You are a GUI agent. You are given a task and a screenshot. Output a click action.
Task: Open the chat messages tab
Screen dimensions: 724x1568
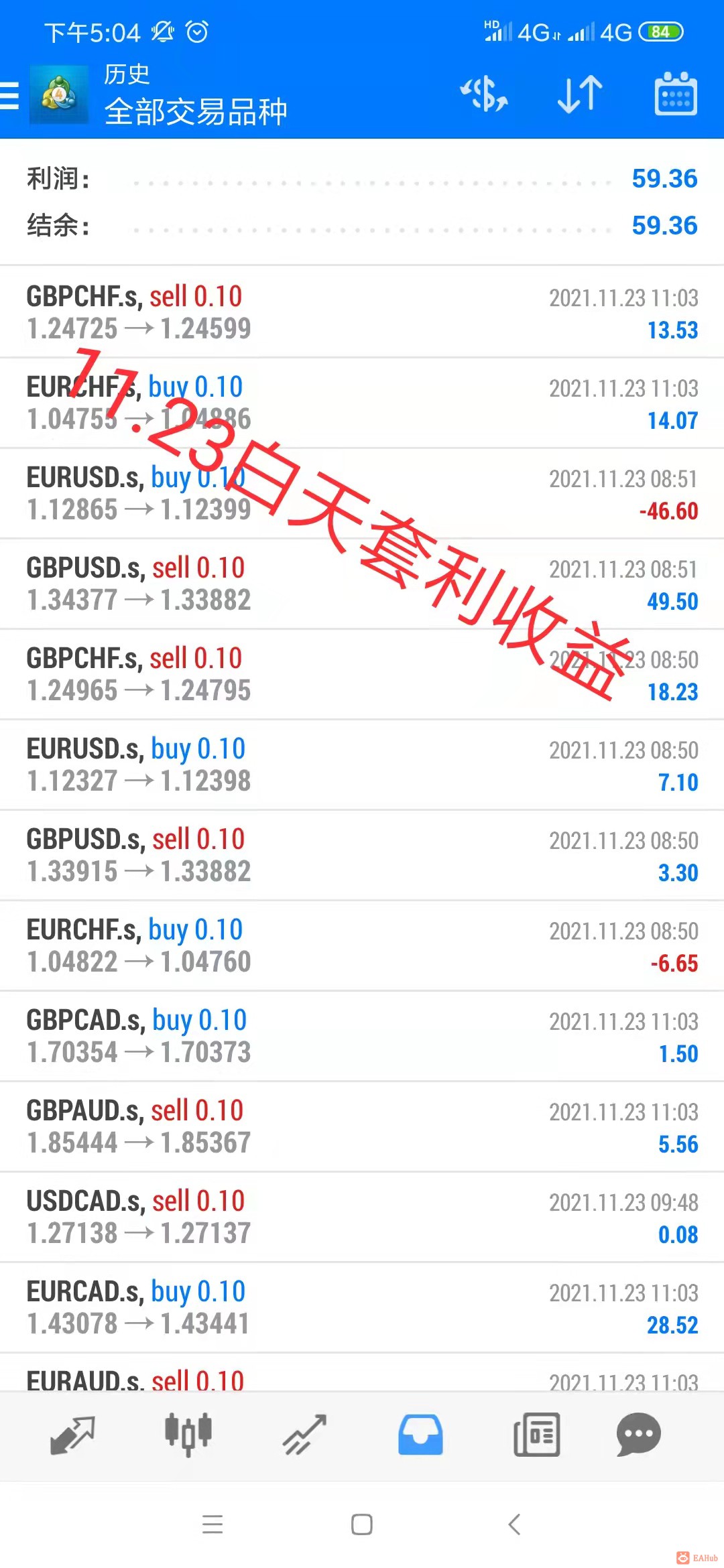[638, 1435]
